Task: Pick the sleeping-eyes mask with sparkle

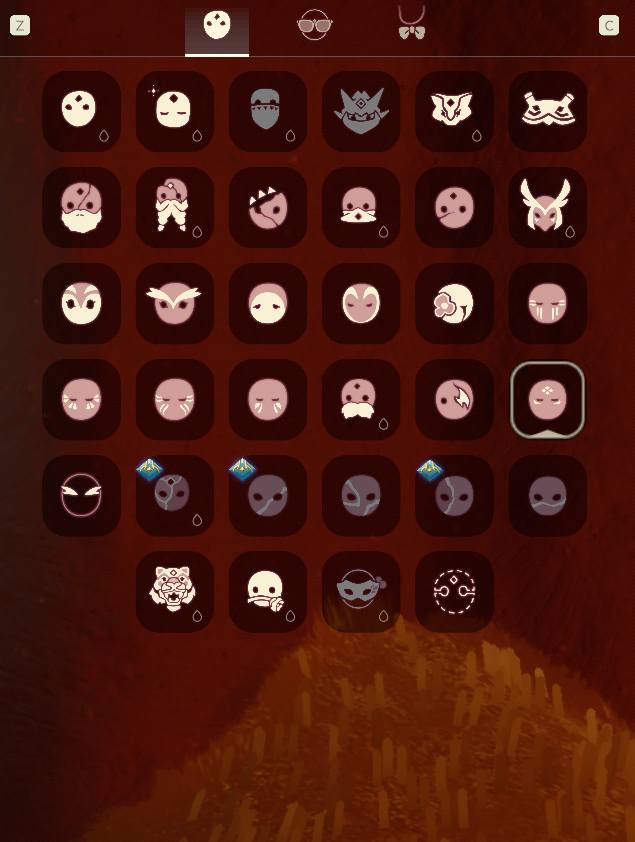Action: click(x=175, y=111)
